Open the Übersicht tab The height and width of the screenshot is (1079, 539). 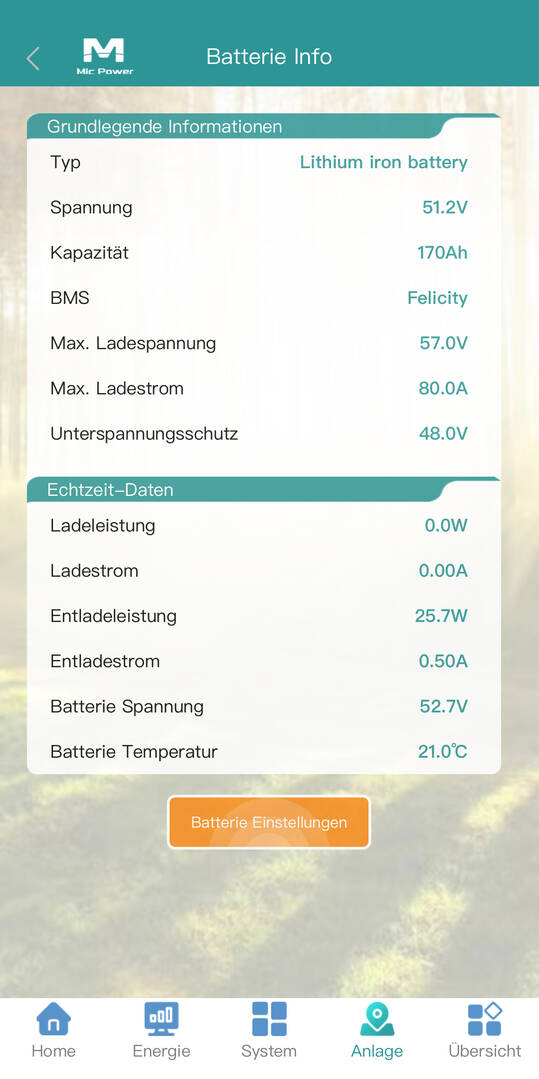pyautogui.click(x=485, y=1030)
